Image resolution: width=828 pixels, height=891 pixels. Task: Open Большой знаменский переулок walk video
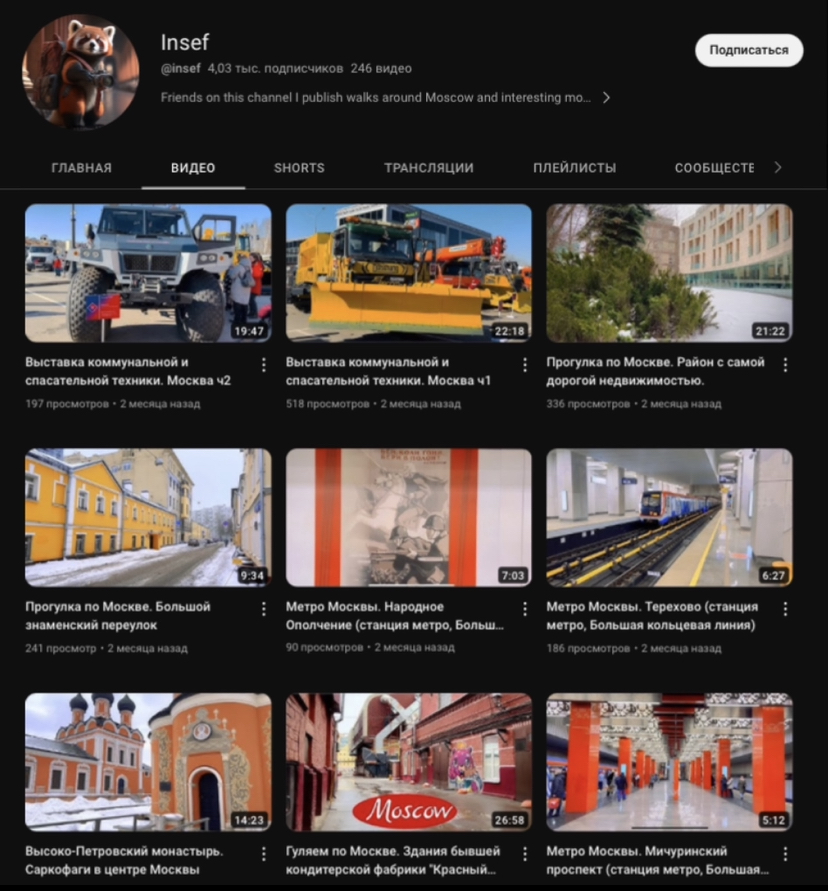coord(148,517)
